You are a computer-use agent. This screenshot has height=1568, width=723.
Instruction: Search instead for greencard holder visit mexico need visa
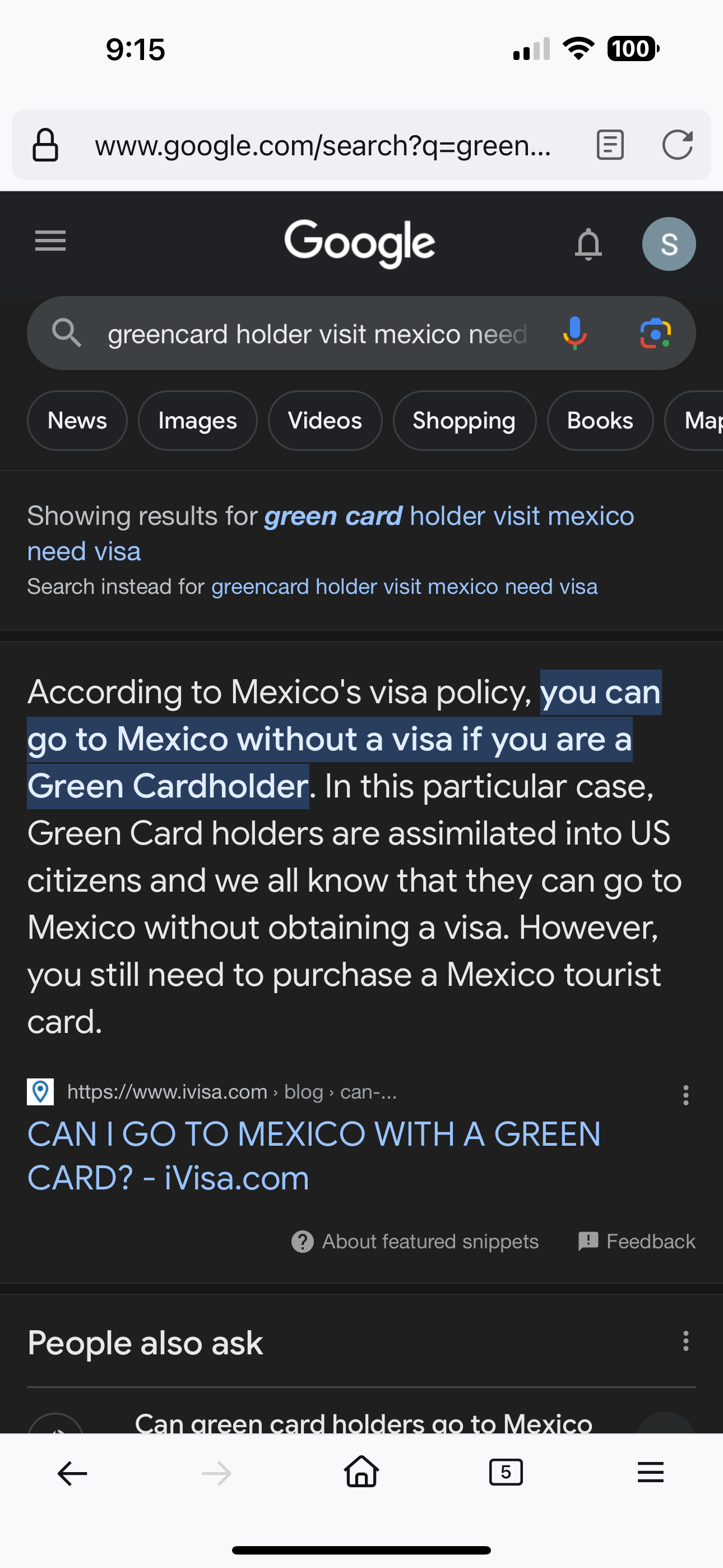pyautogui.click(x=404, y=587)
